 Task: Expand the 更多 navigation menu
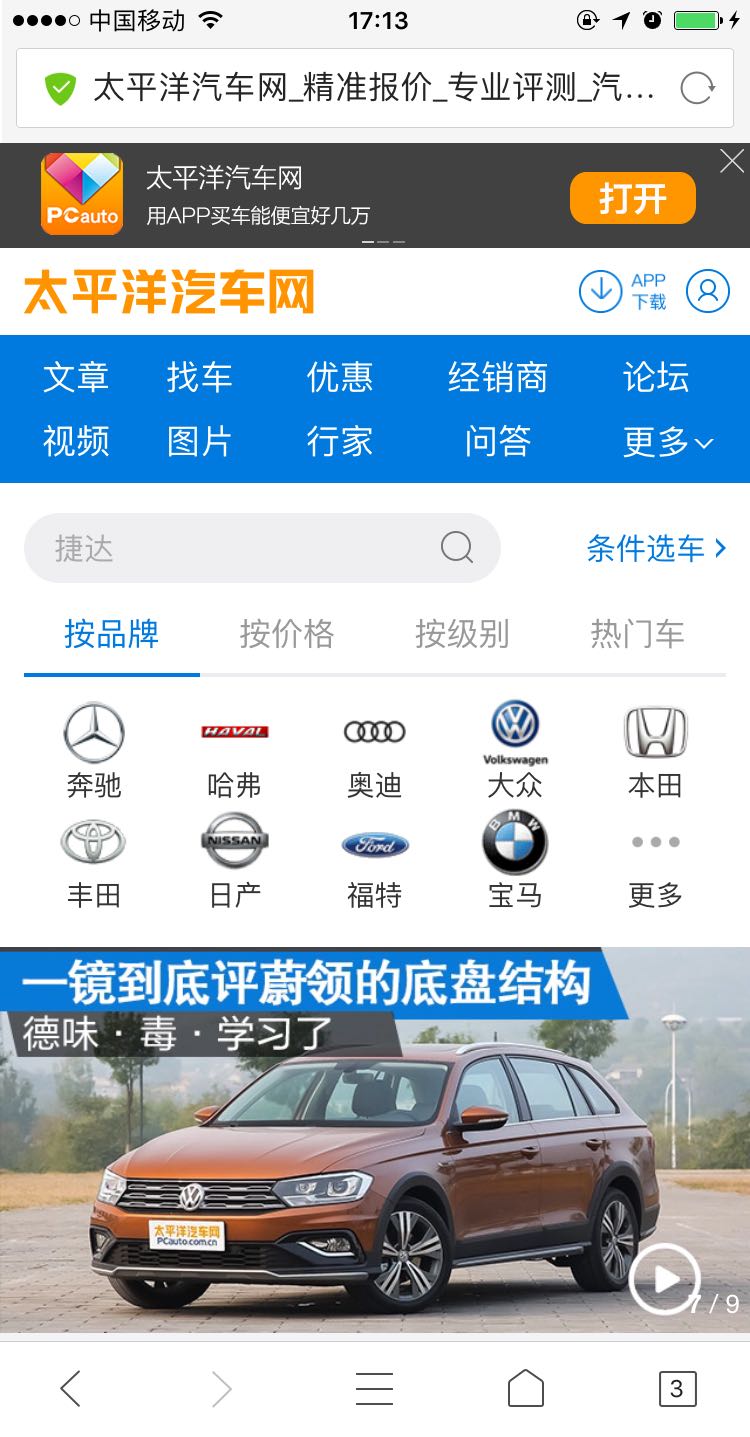[x=667, y=441]
